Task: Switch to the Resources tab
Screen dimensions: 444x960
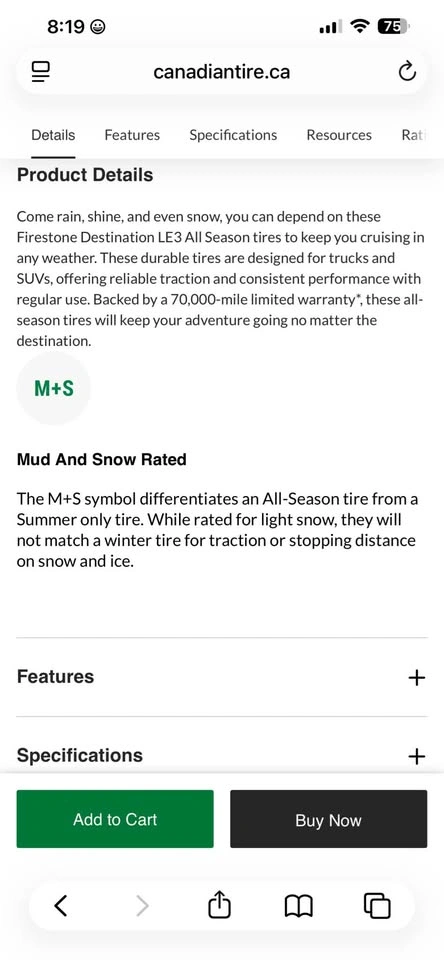Action: click(x=339, y=135)
